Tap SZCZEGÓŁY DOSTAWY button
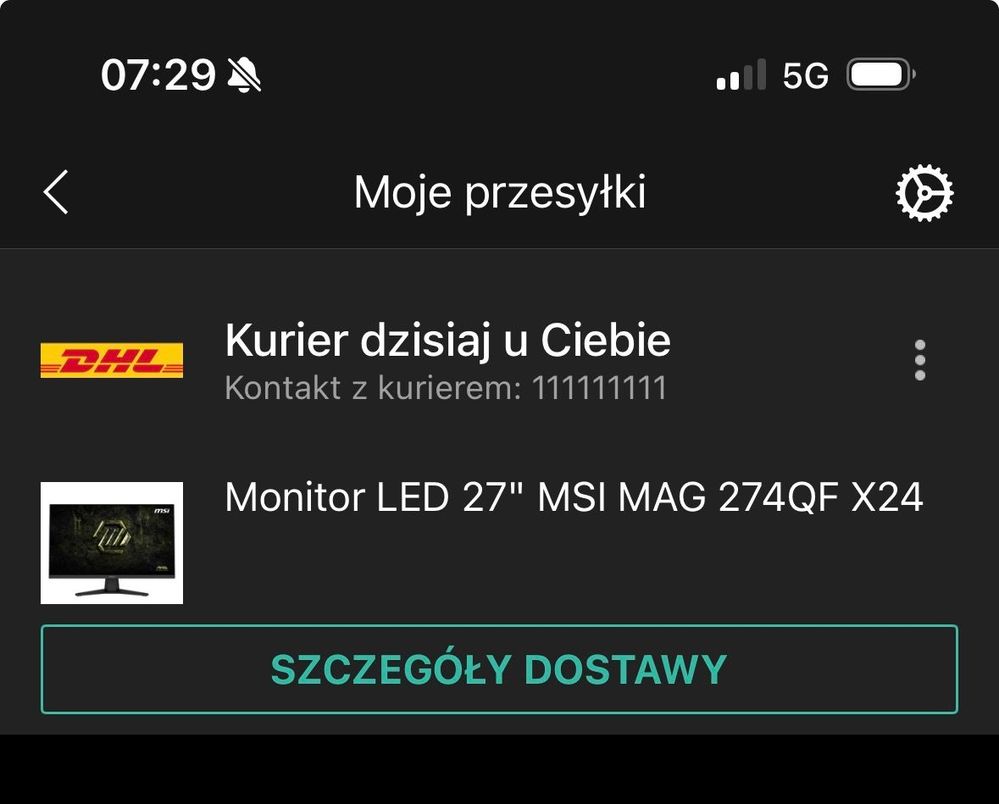The width and height of the screenshot is (999, 804). tap(499, 669)
